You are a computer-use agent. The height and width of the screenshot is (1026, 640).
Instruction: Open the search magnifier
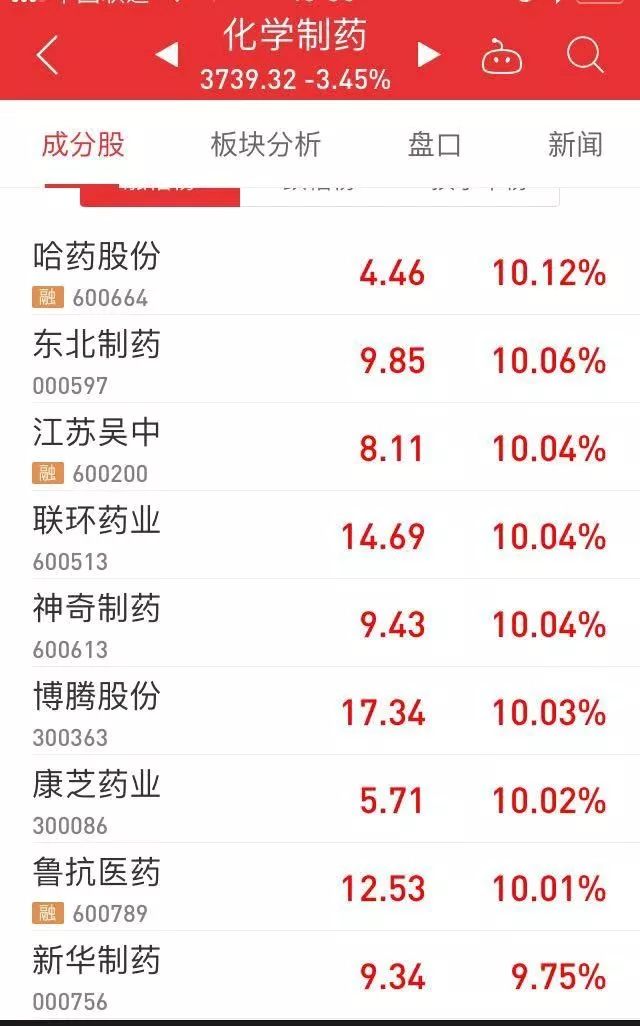(585, 56)
